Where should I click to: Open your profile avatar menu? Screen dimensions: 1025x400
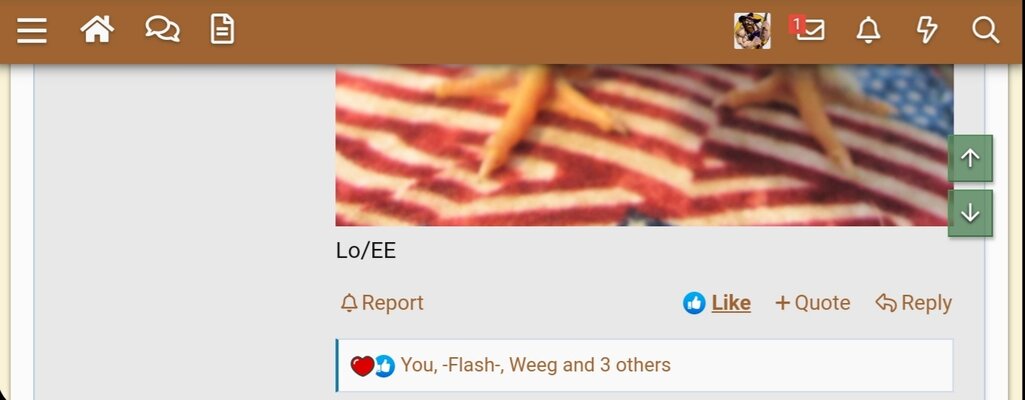tap(752, 31)
